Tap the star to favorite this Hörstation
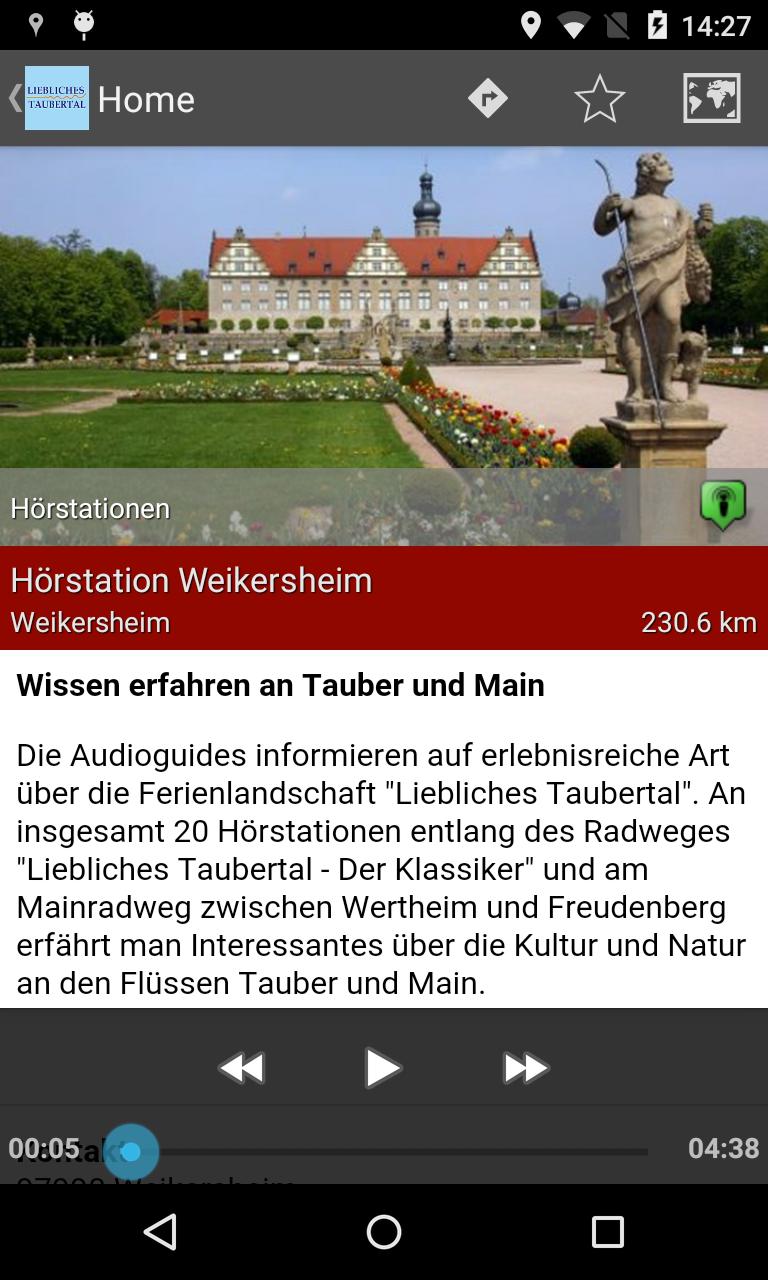The width and height of the screenshot is (768, 1280). coord(599,98)
